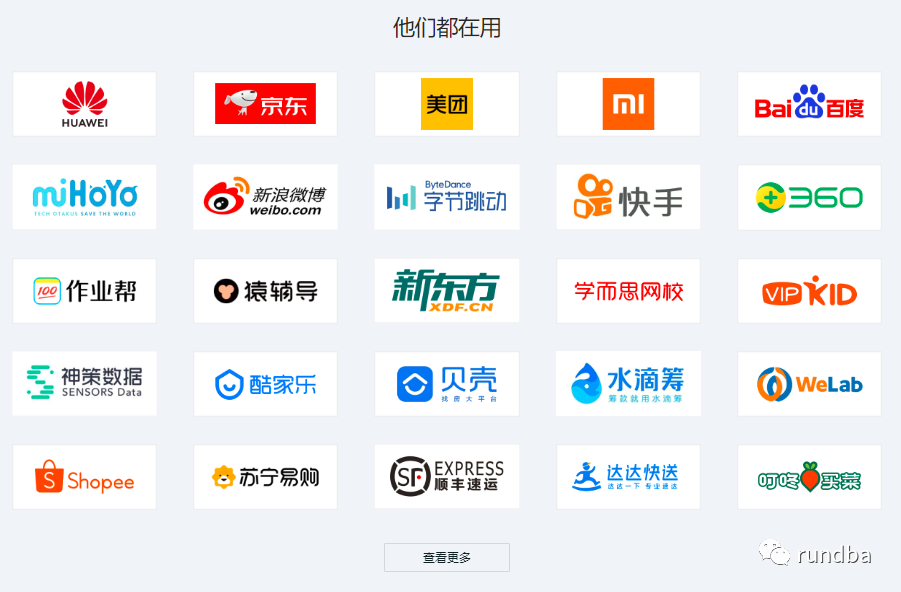The height and width of the screenshot is (592, 901).
Task: Tap the 查看更多 button
Action: 447,558
